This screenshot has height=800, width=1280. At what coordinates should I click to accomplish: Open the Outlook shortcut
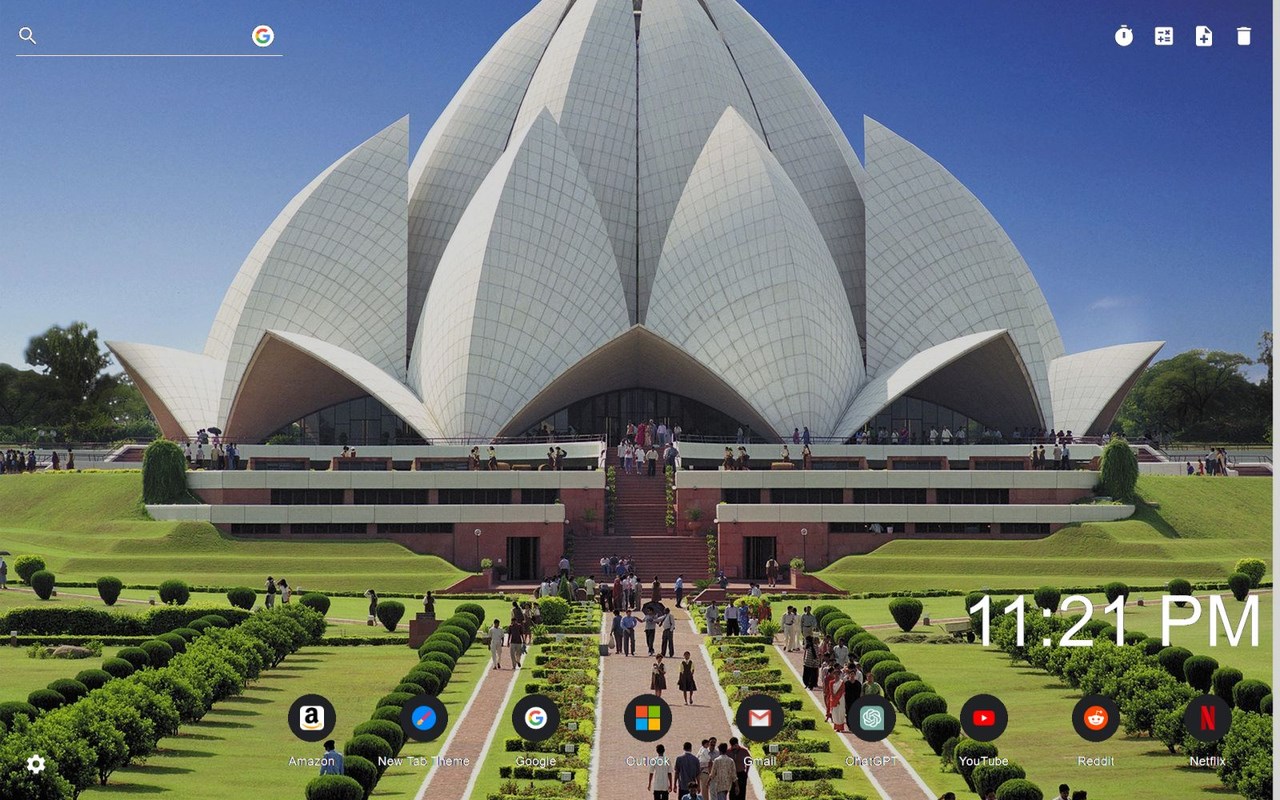coord(648,718)
